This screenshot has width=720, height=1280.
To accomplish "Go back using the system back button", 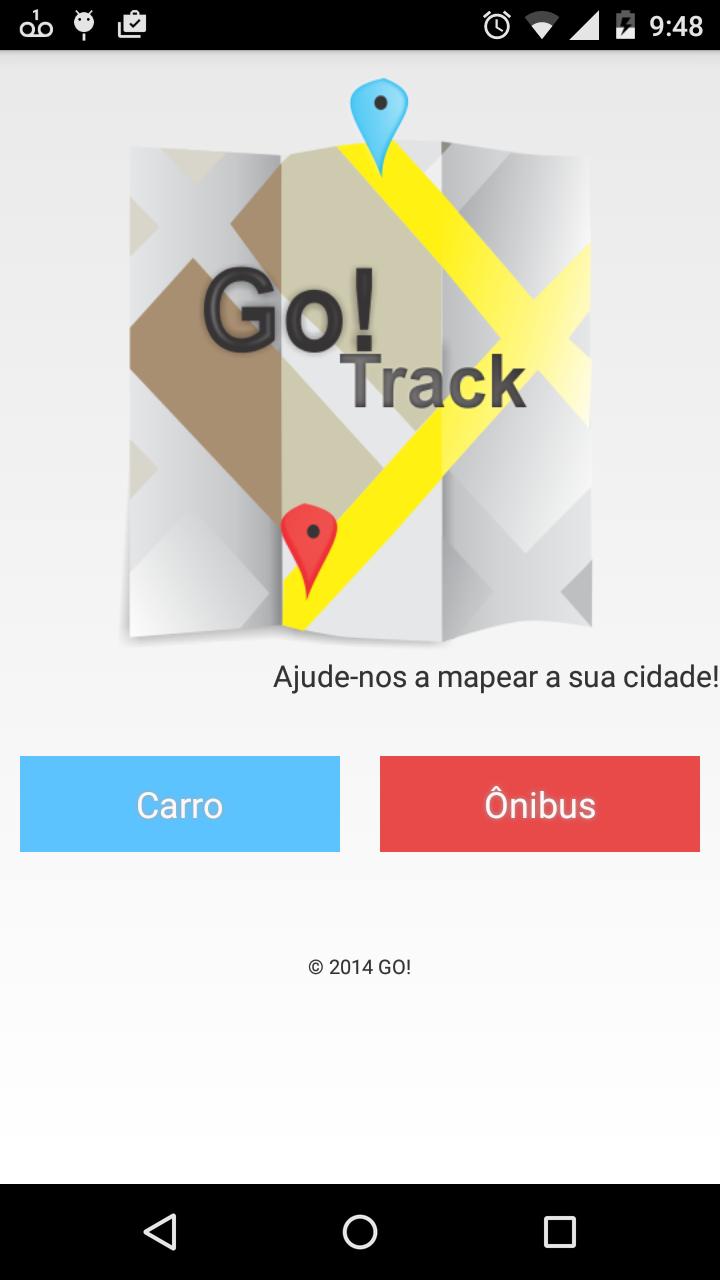I will pos(160,1231).
